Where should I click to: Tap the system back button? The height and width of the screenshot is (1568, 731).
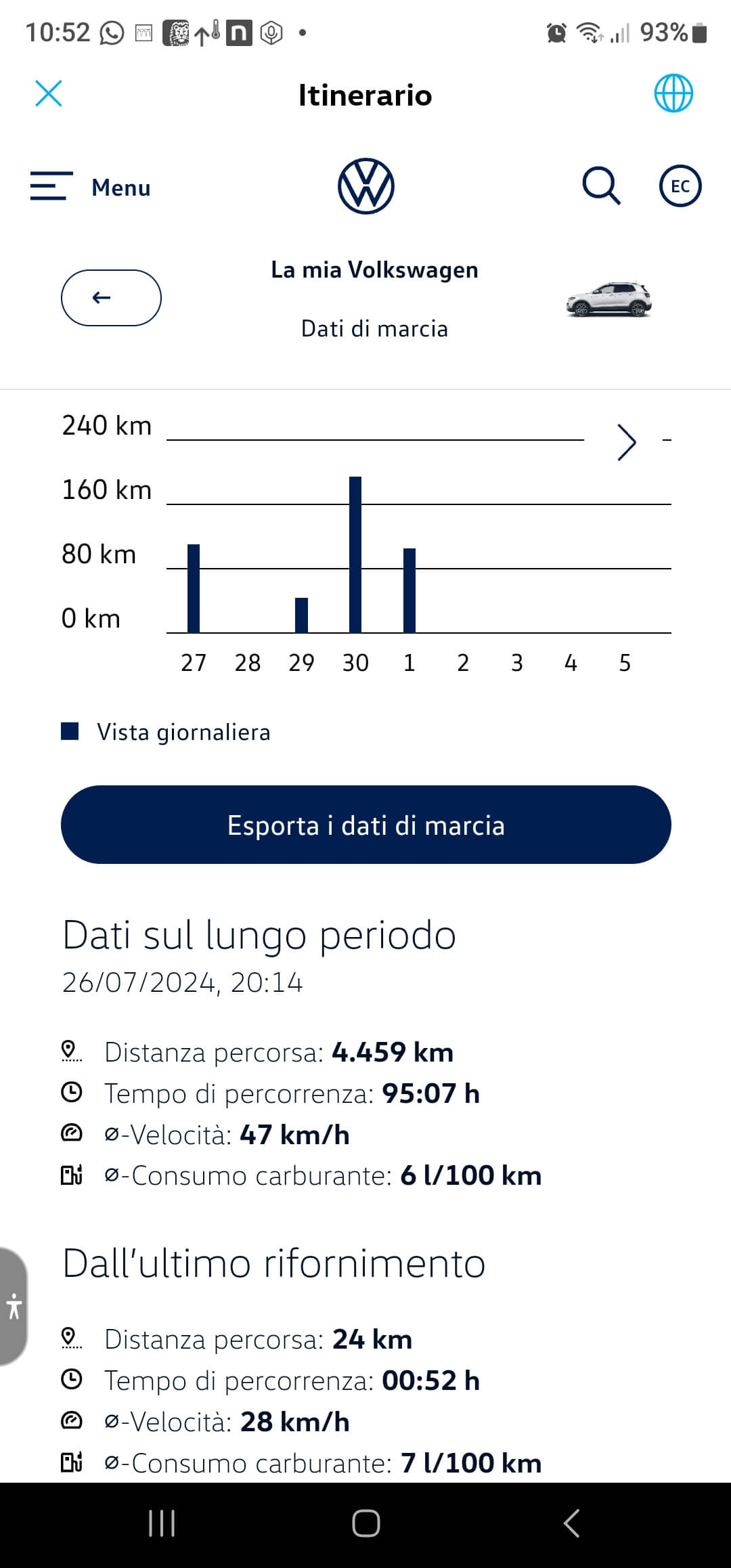[571, 1523]
